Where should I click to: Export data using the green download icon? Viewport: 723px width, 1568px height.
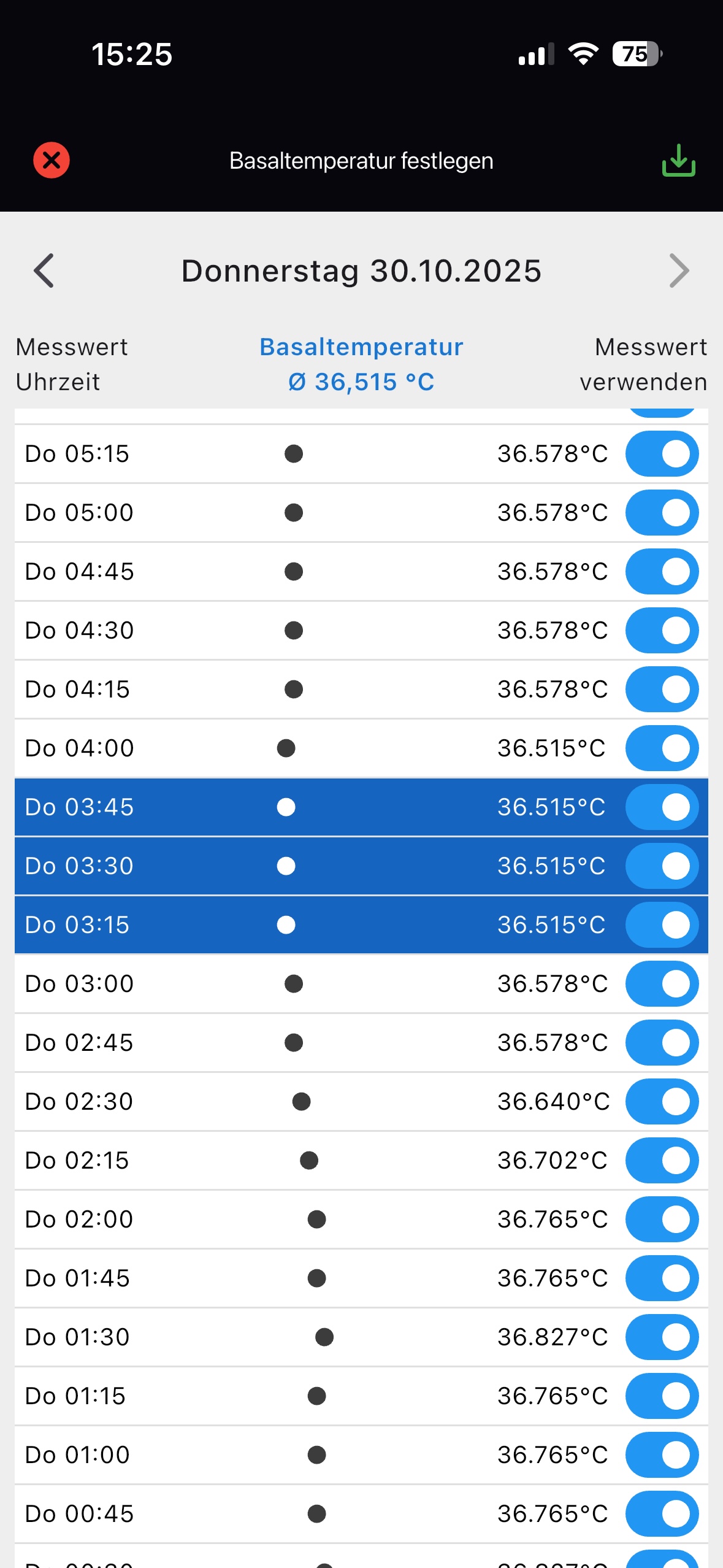tap(677, 161)
